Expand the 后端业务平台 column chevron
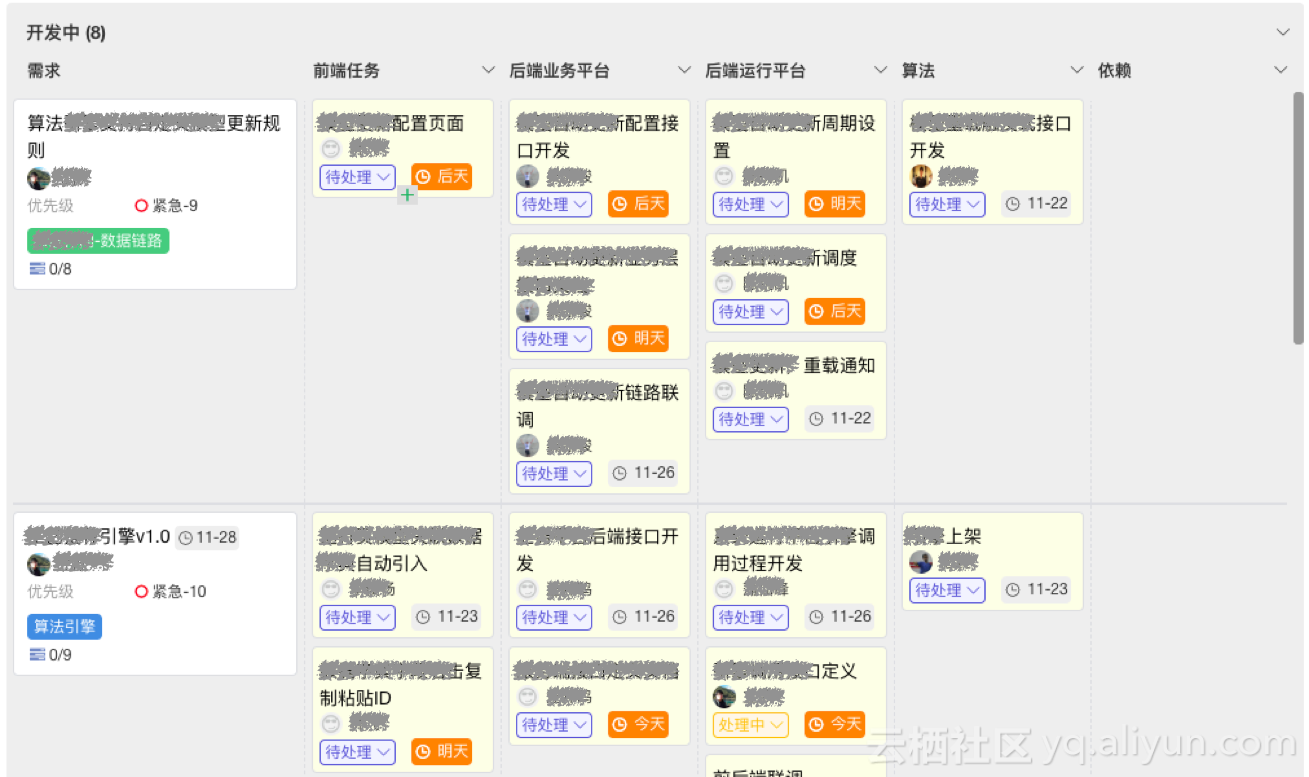This screenshot has height=777, width=1309. tap(684, 70)
